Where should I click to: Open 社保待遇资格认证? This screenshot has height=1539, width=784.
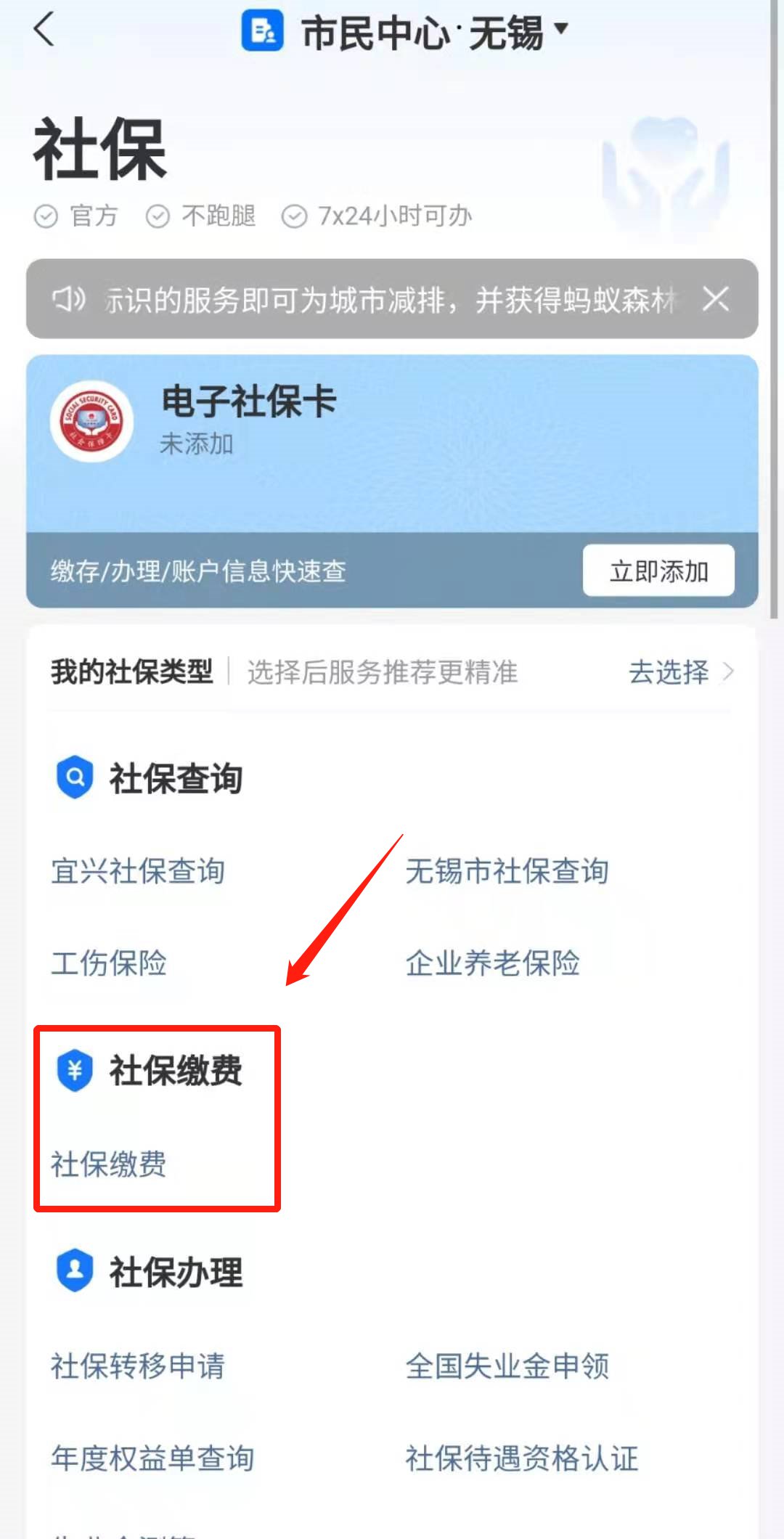[521, 1458]
